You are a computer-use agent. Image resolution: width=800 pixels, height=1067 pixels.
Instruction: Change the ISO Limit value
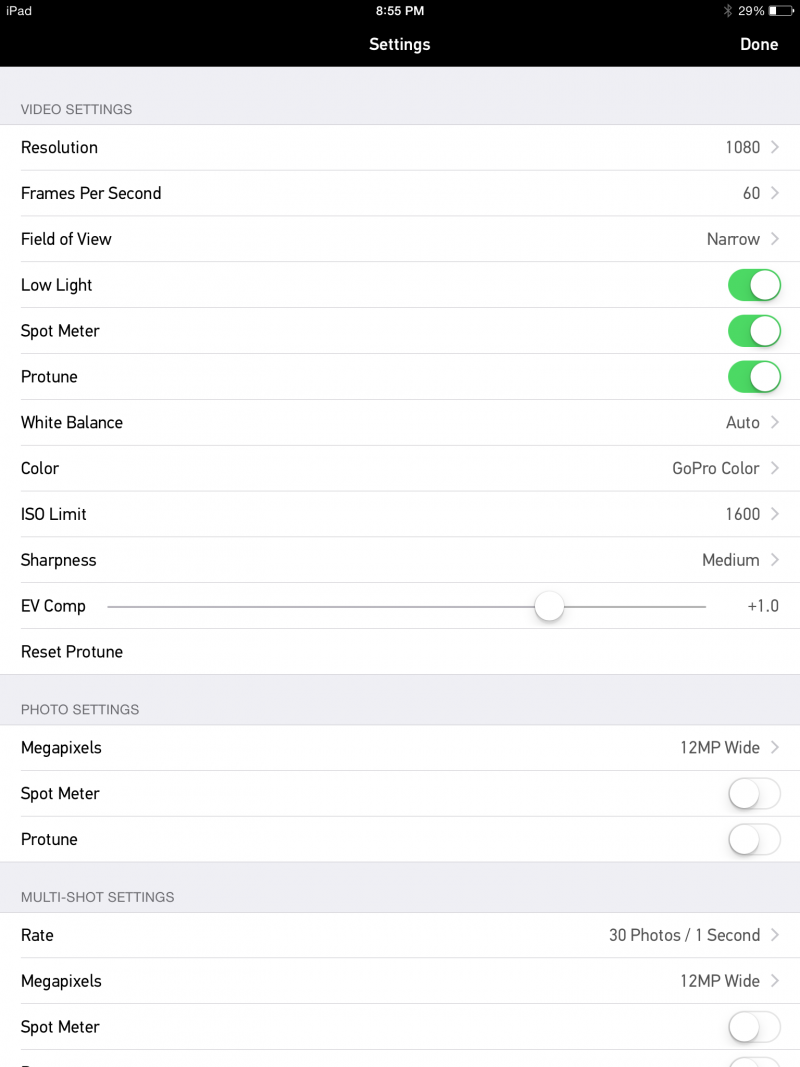point(400,514)
